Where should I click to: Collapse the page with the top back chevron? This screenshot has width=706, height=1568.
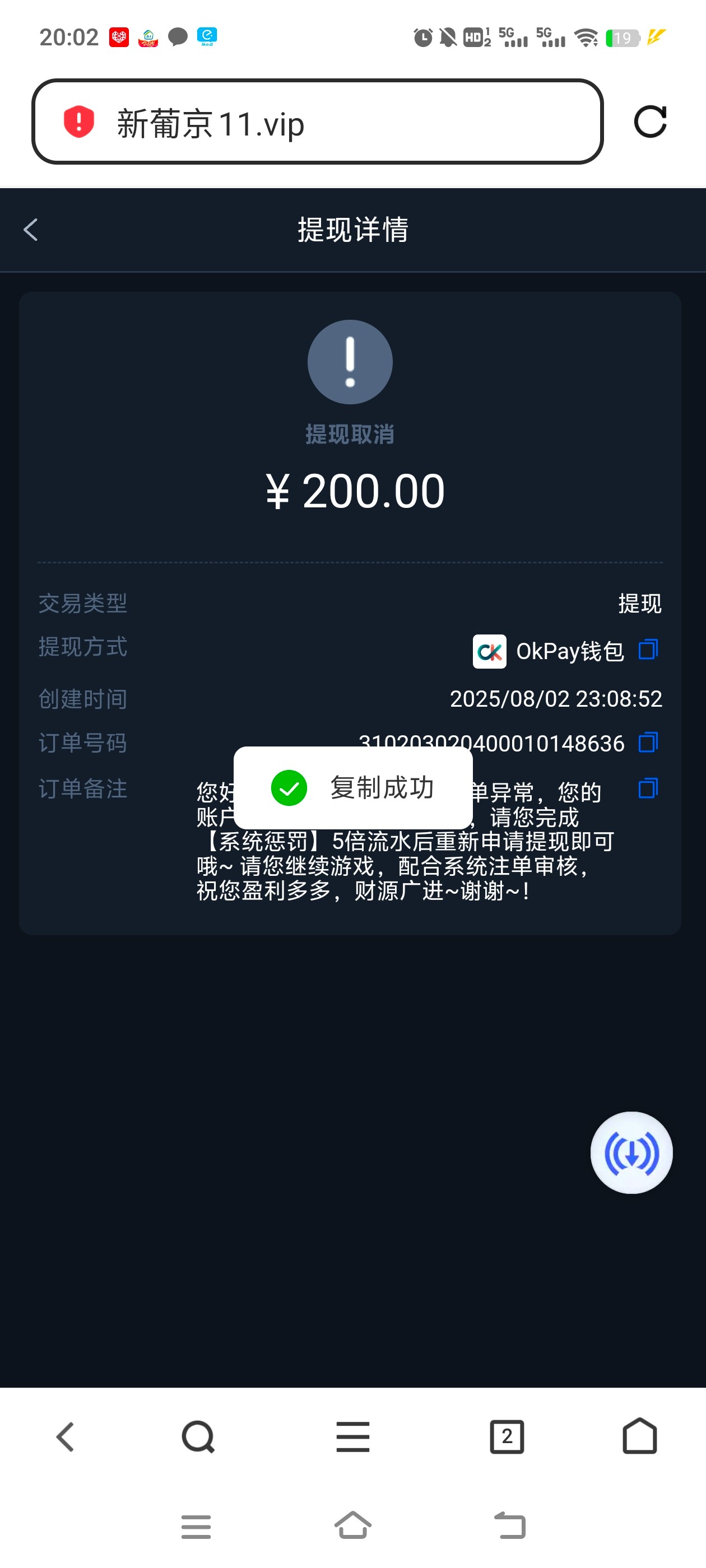click(x=30, y=230)
